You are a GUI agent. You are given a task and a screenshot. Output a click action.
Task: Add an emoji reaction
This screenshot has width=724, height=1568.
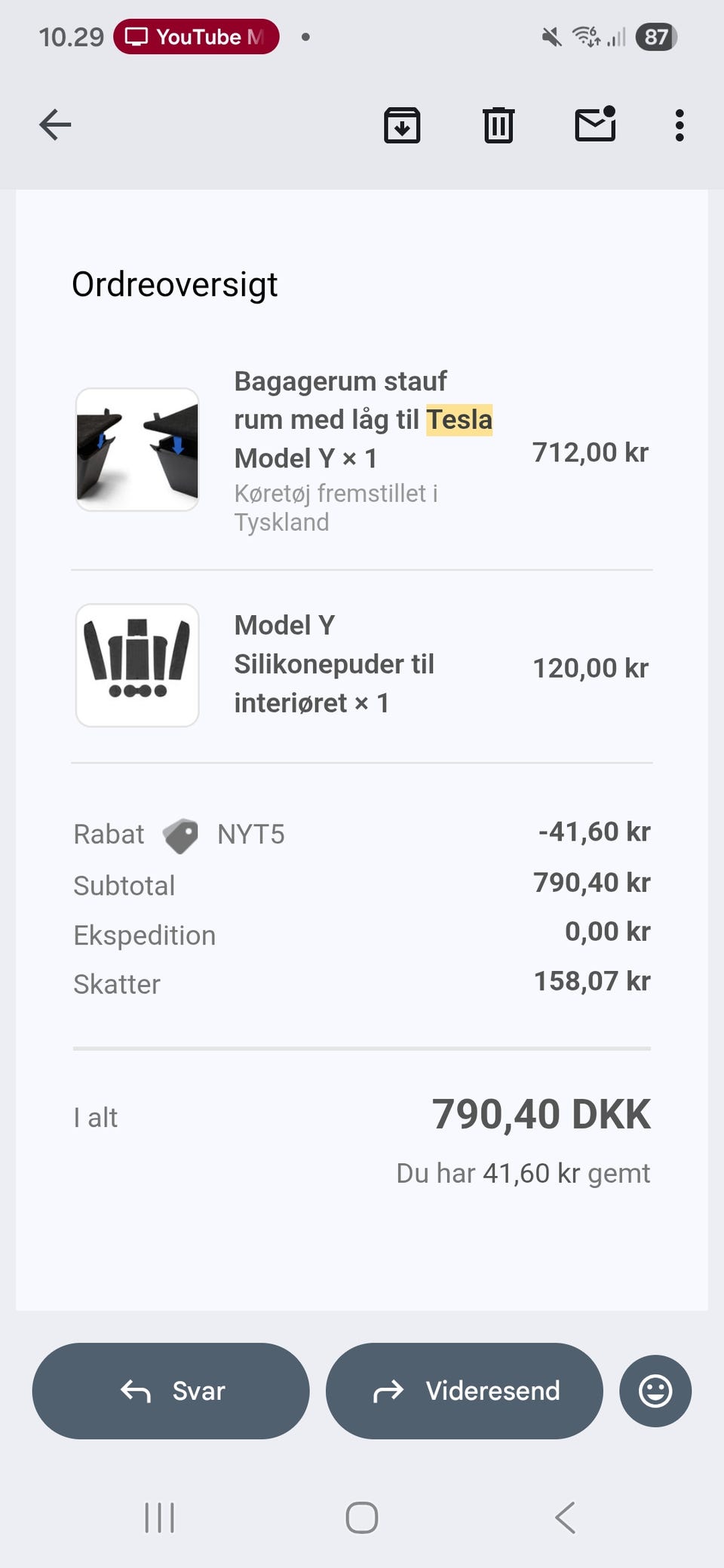655,1391
